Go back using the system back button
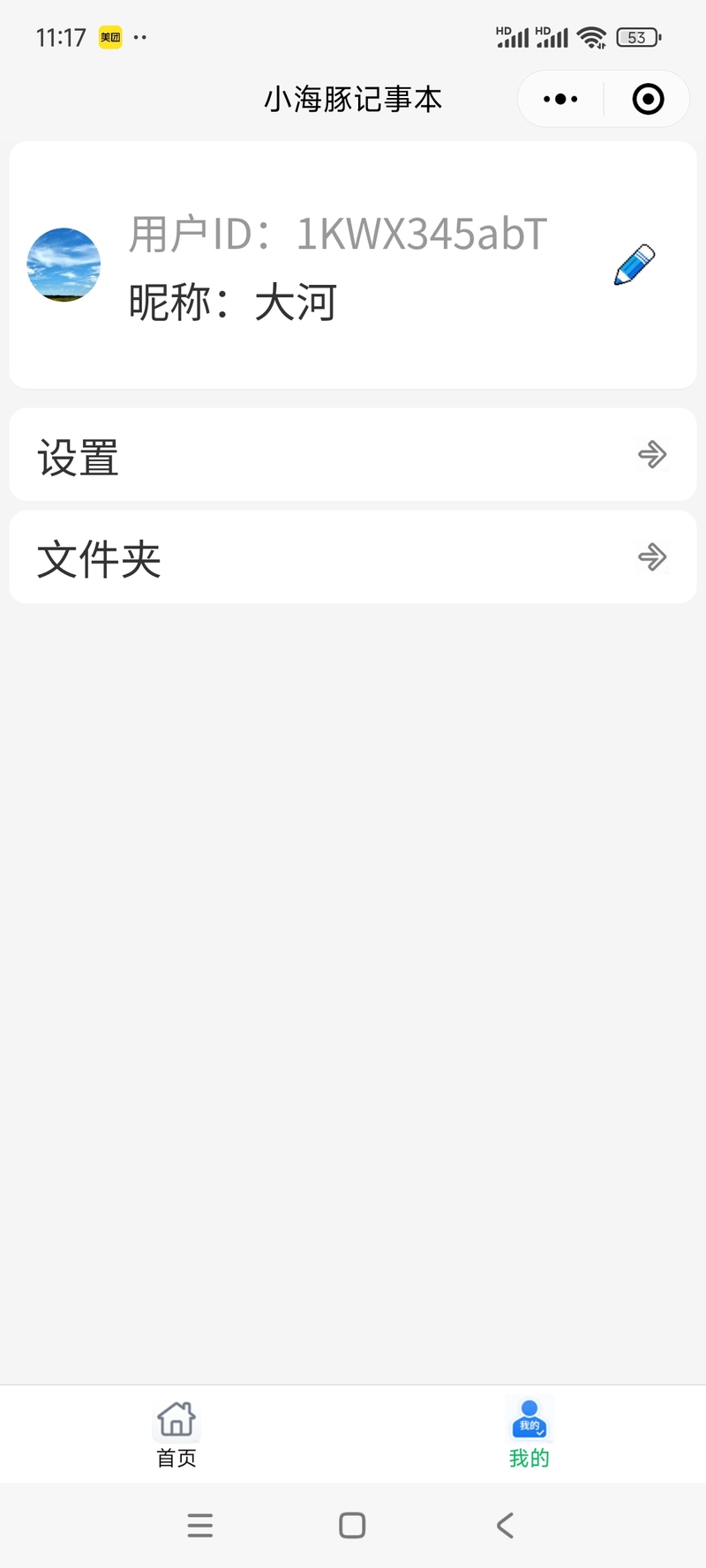This screenshot has width=706, height=1568. coord(505,1525)
